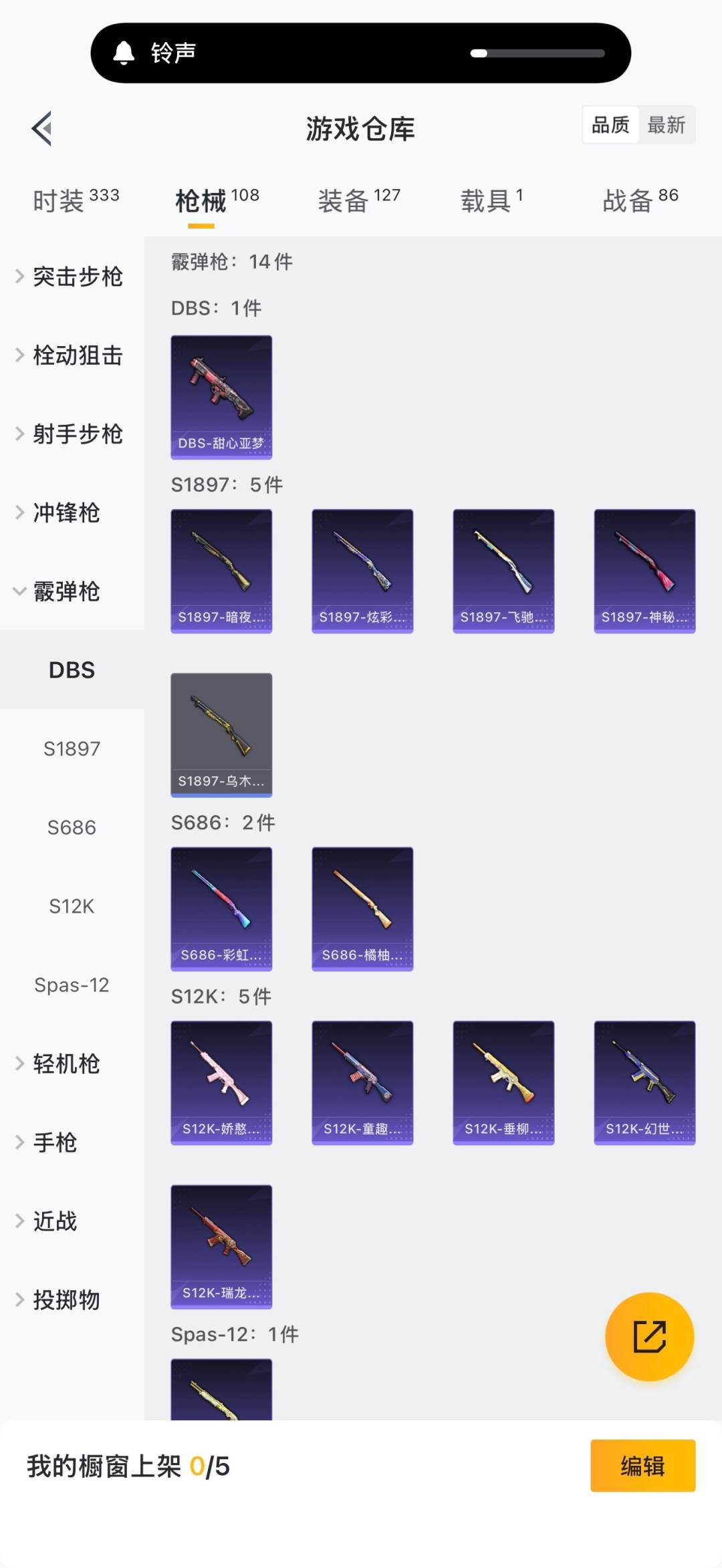Expand the 冲锋枪 category
The image size is (722, 1568).
pyautogui.click(x=67, y=513)
